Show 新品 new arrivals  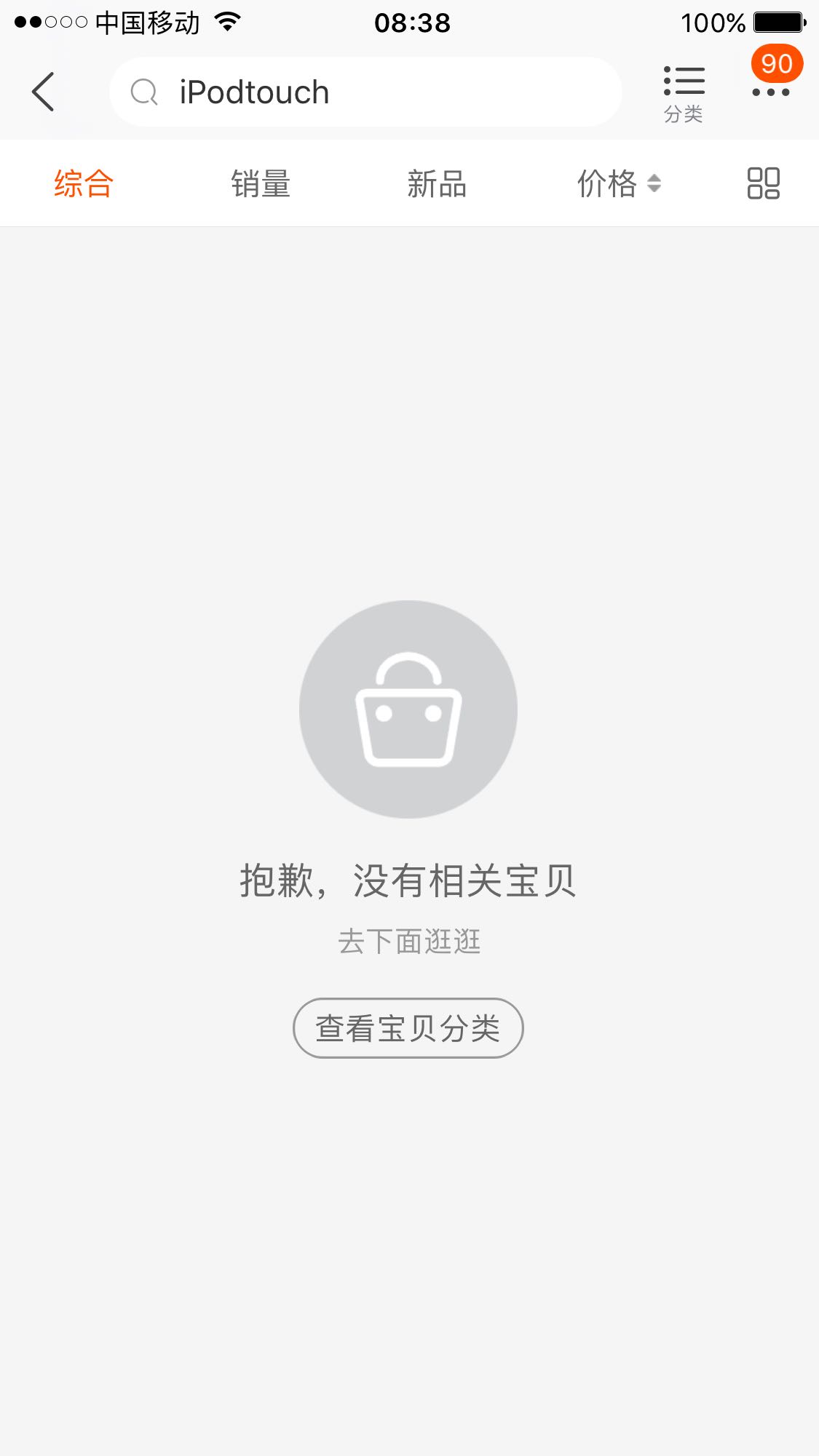pyautogui.click(x=437, y=183)
